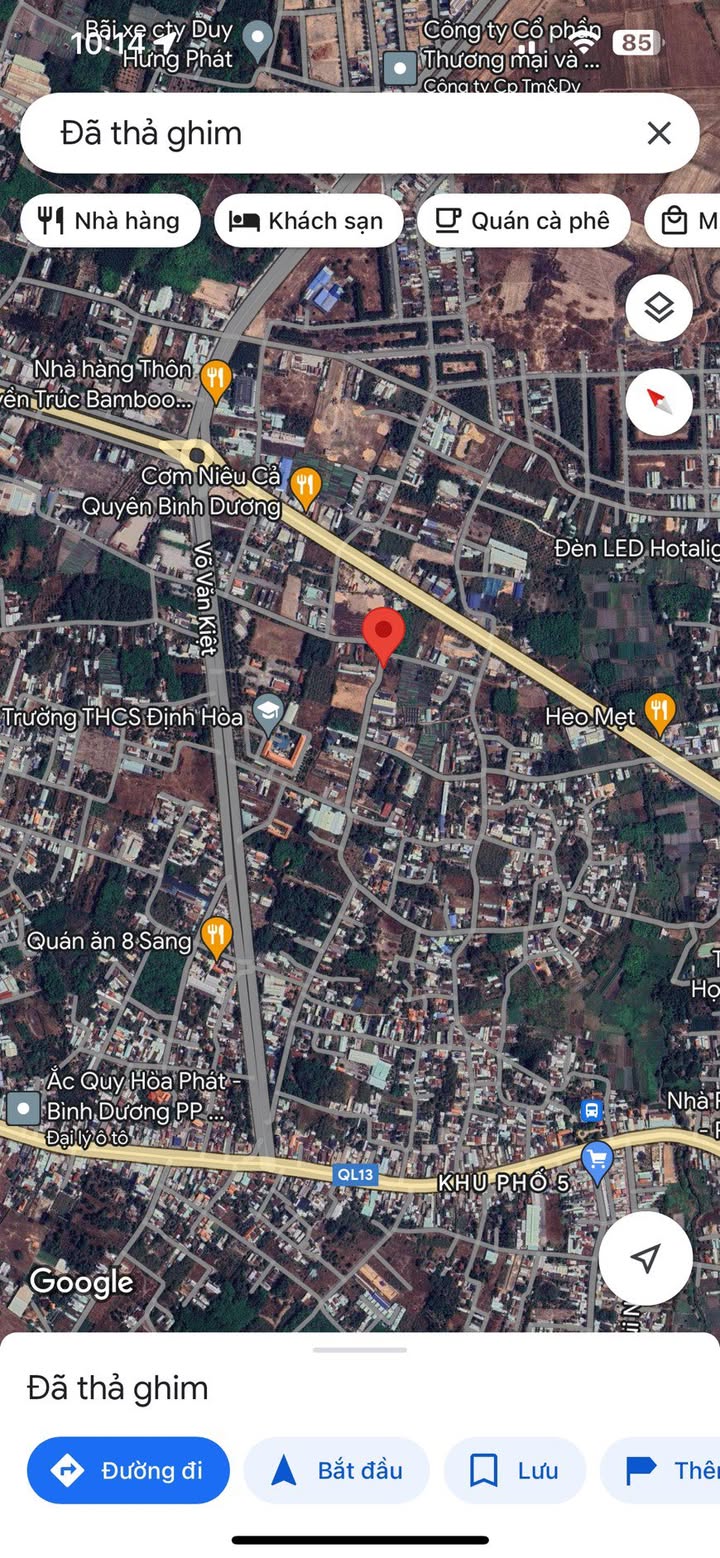
Task: Save the pinned place with Lưu
Action: 514,1470
